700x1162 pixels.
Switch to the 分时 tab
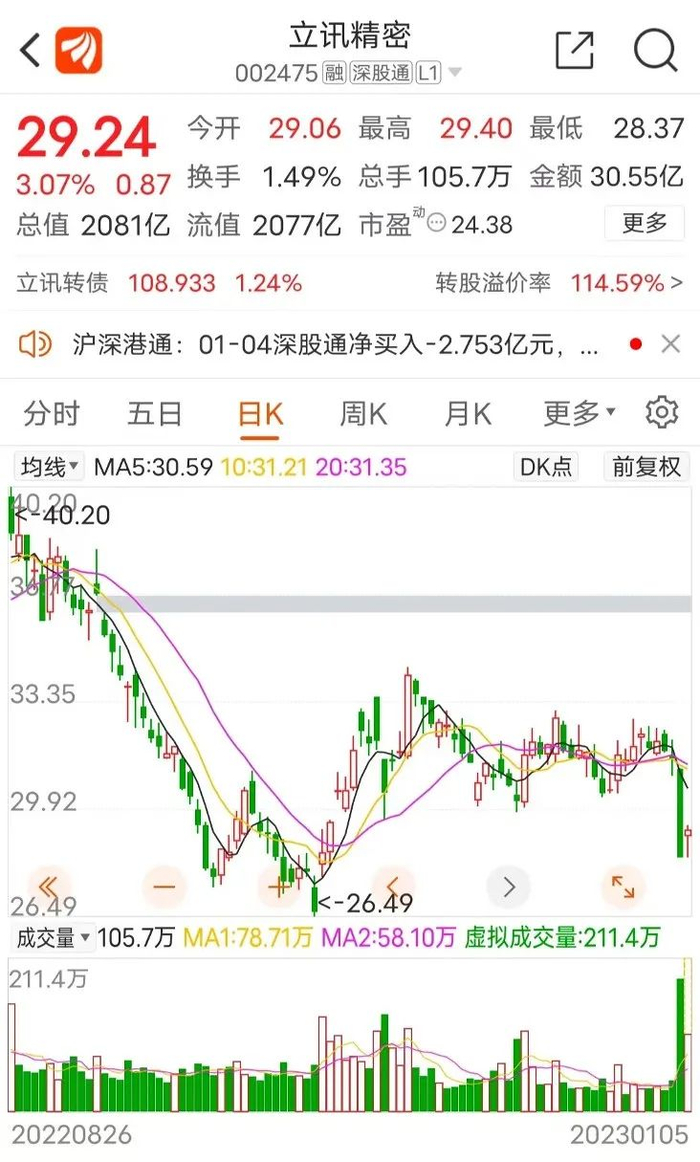point(51,413)
